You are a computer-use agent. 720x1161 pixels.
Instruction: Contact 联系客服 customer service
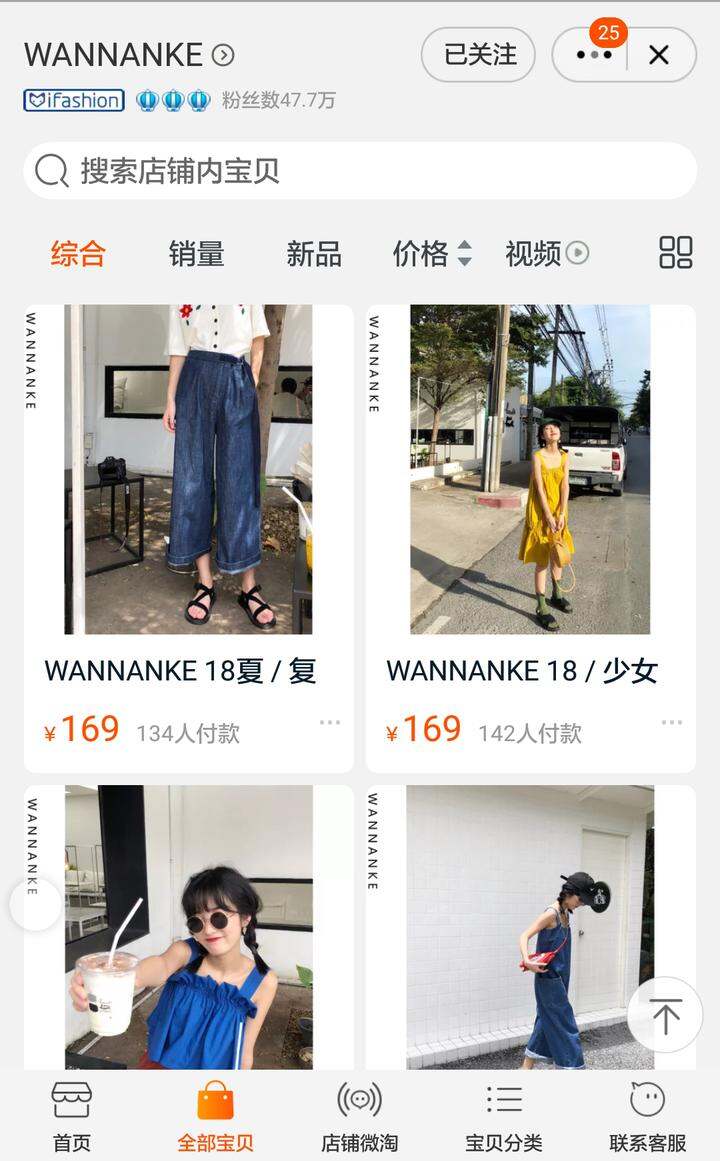647,1116
